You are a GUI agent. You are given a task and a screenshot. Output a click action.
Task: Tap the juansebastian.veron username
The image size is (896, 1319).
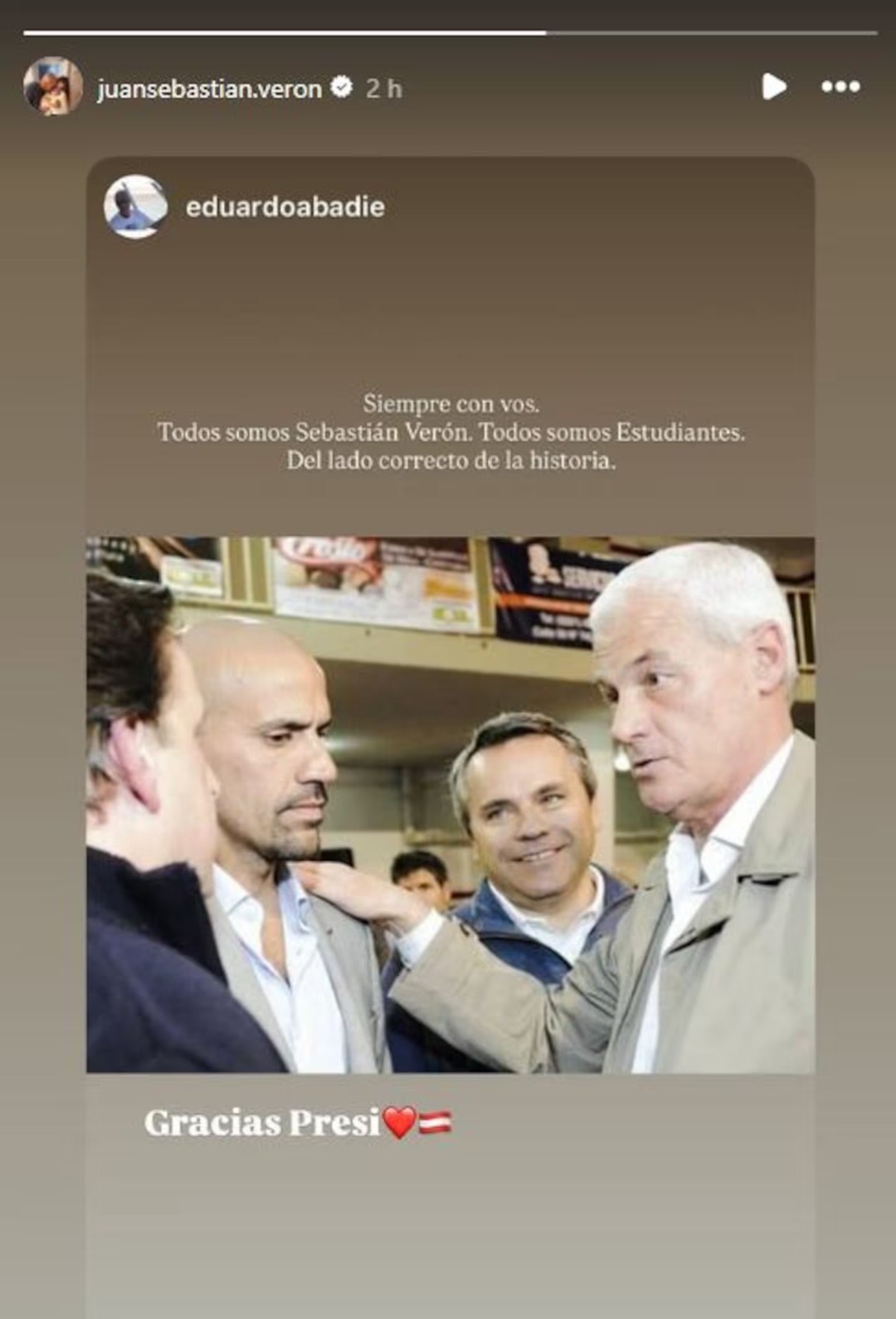coord(209,88)
